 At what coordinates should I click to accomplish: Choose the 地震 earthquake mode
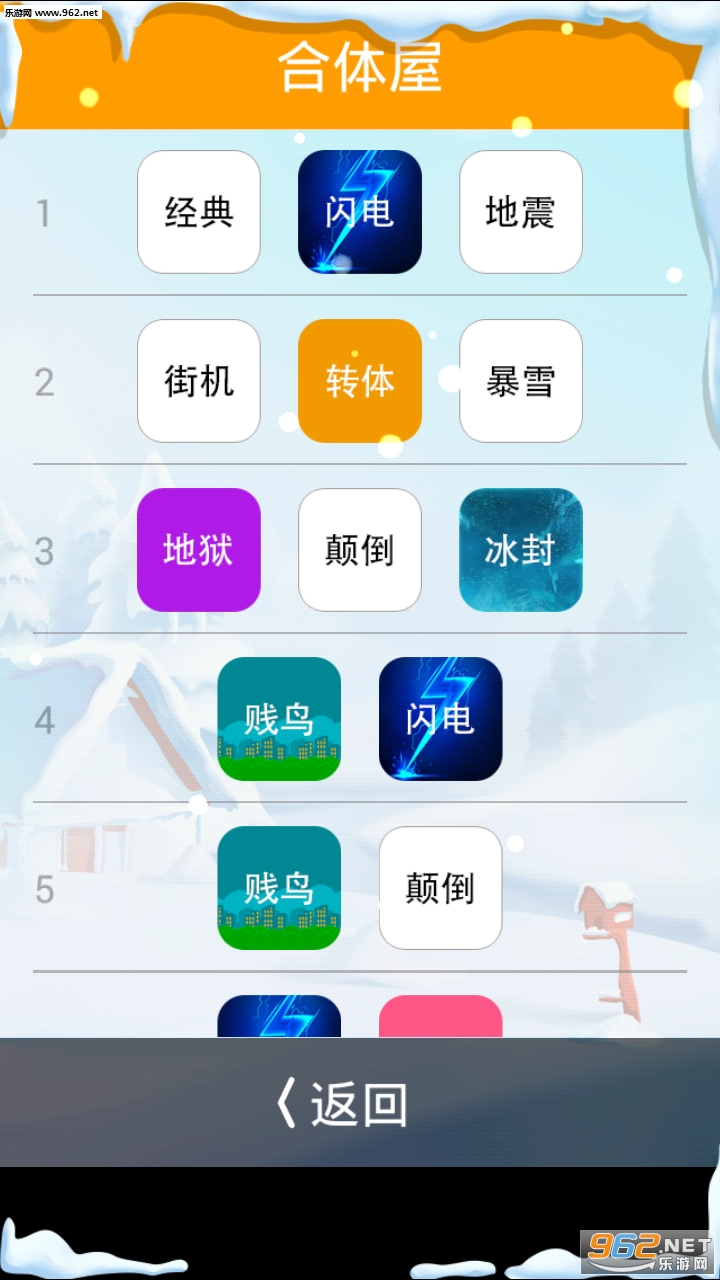520,212
